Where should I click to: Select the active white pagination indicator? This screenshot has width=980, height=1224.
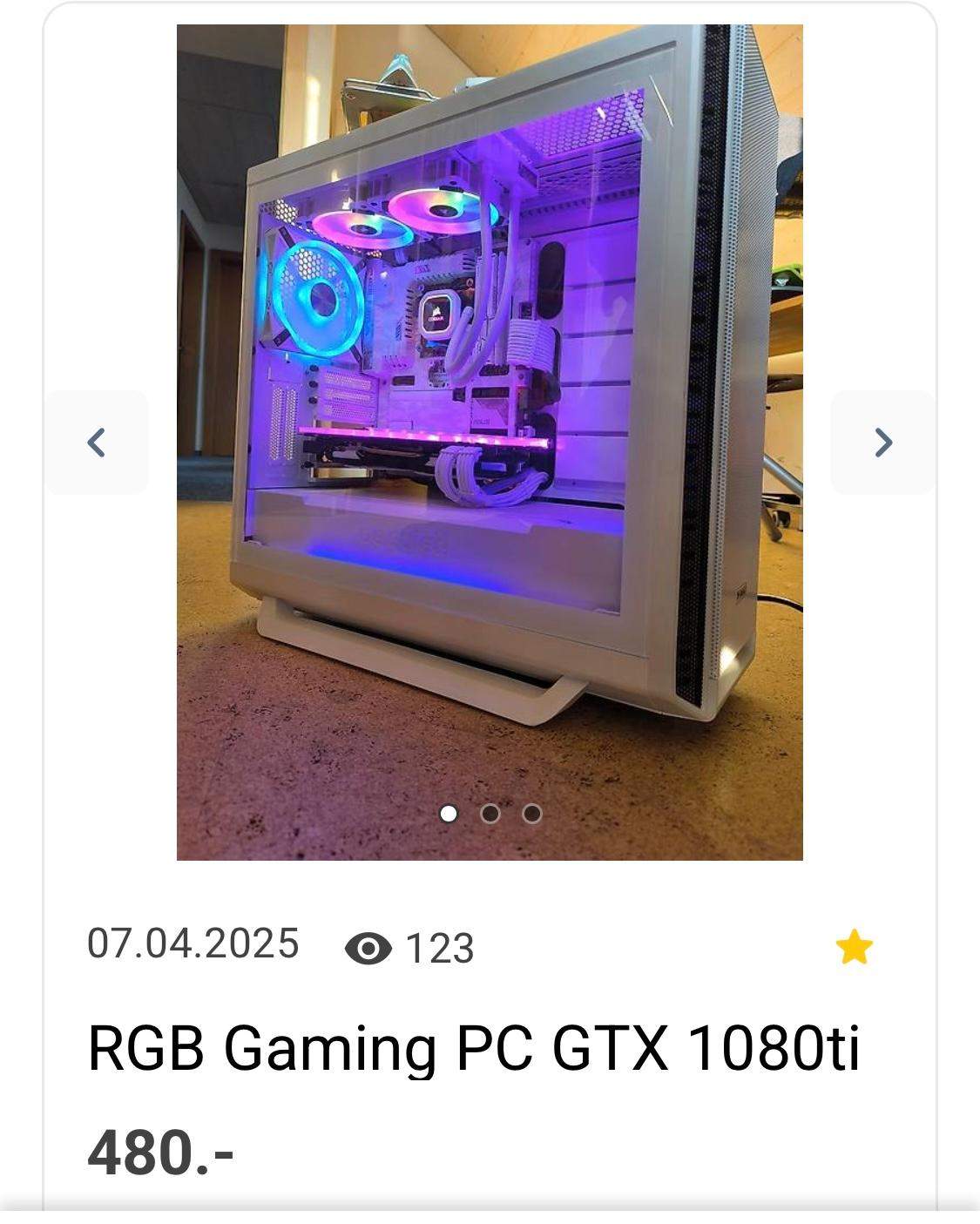pos(449,815)
